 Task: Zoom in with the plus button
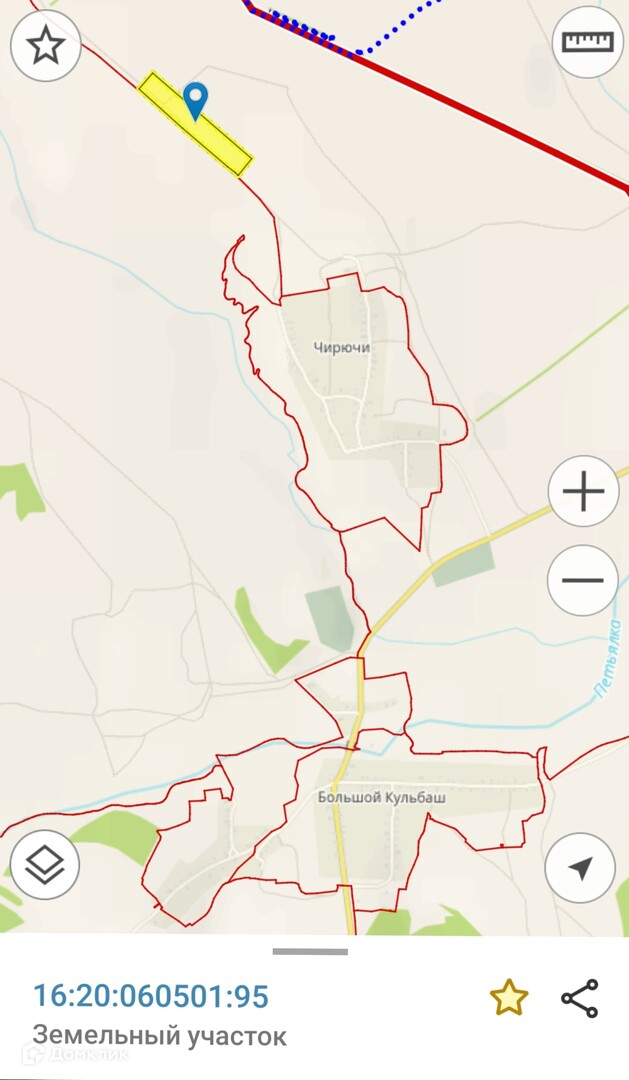(584, 492)
